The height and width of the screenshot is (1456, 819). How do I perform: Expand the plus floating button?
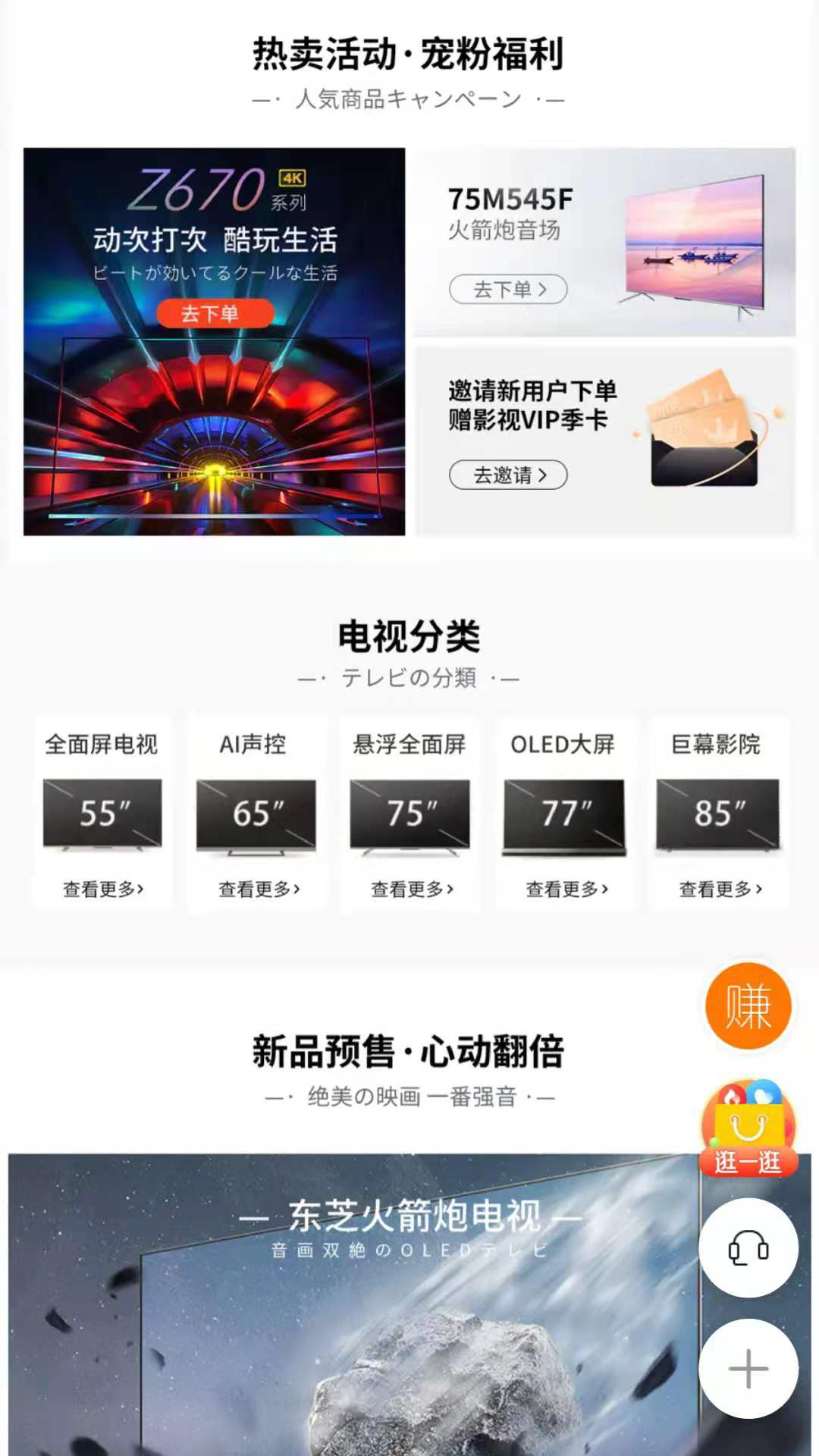748,1369
